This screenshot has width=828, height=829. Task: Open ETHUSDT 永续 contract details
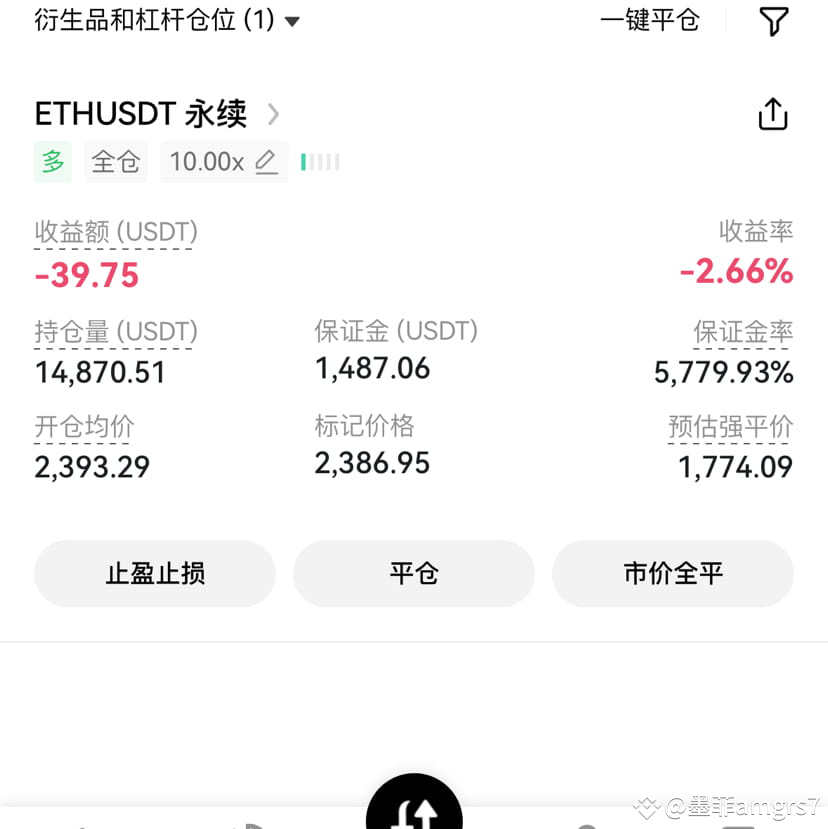click(x=157, y=114)
